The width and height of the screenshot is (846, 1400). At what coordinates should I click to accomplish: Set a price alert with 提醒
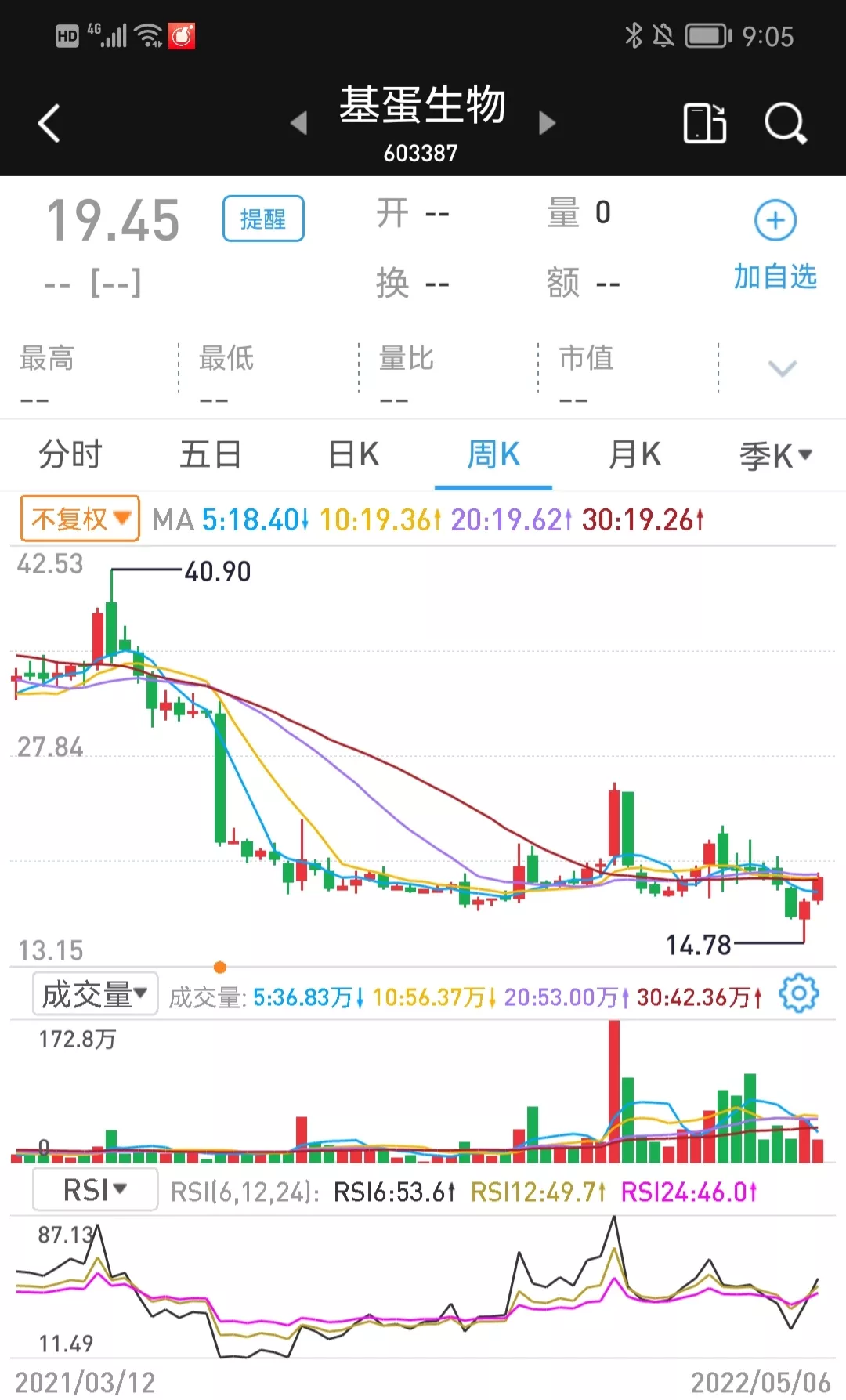[x=263, y=219]
